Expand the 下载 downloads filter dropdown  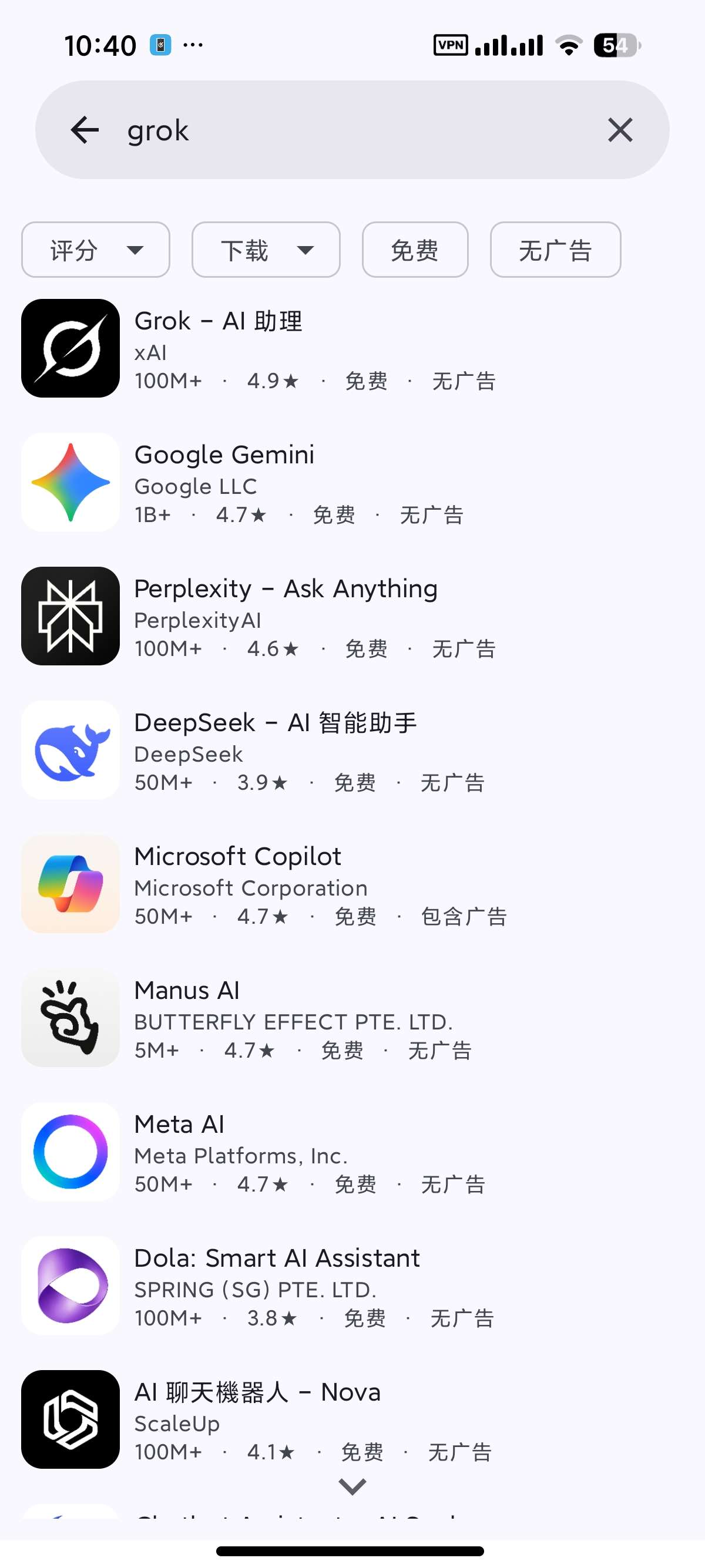click(266, 250)
